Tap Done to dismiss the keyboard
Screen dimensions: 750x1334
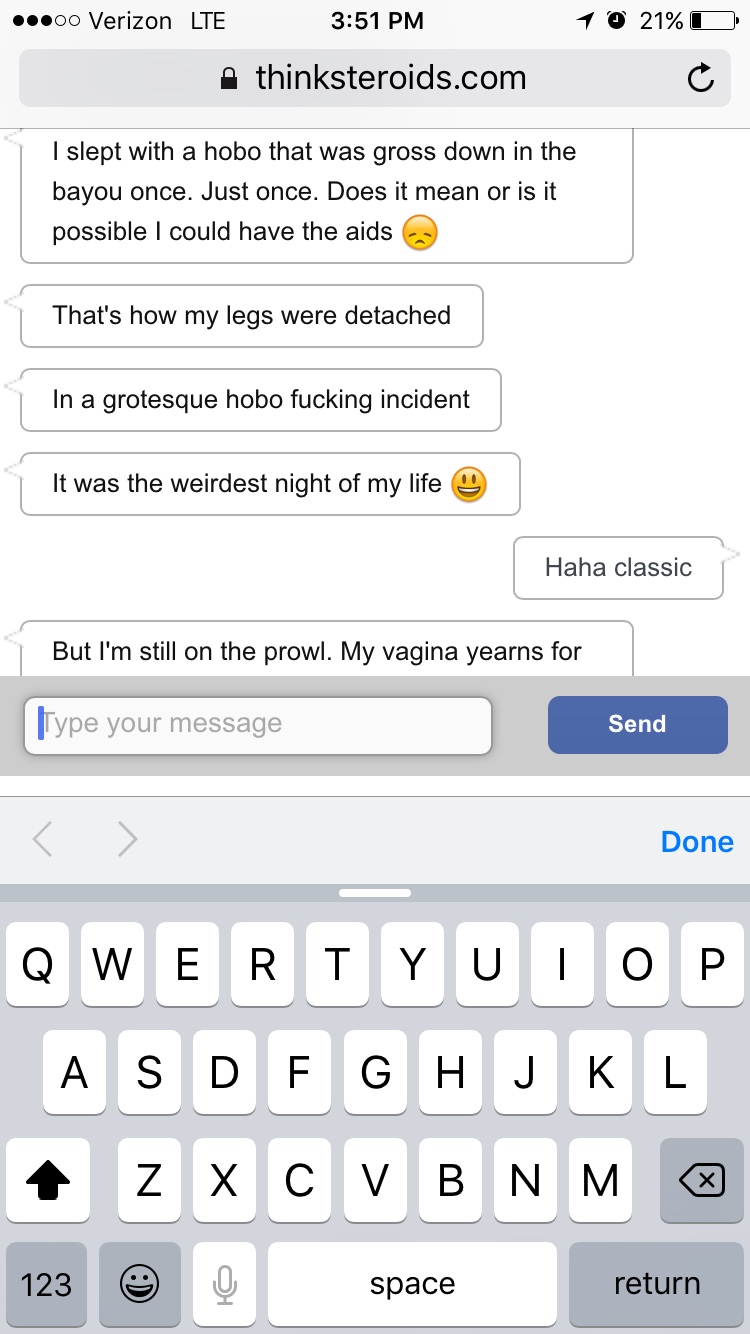[697, 842]
